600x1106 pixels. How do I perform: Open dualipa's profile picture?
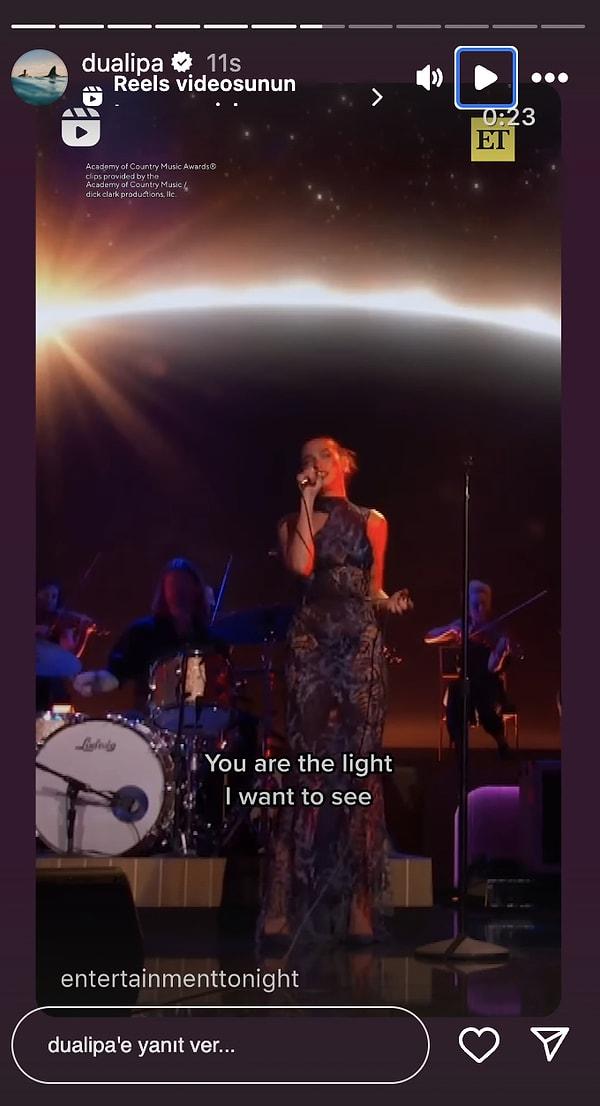point(39,77)
